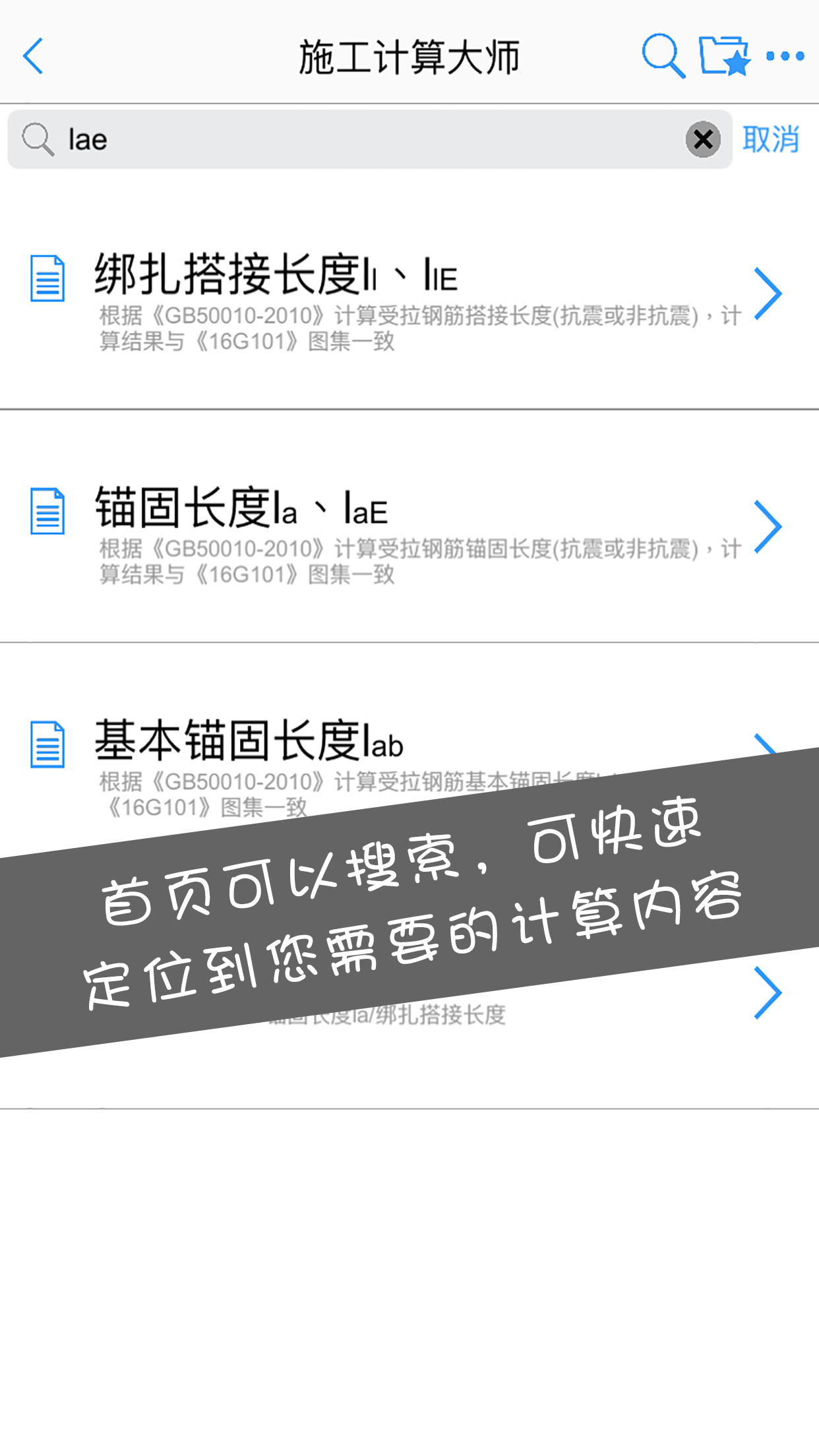Open the 锚固长度la、laE result

tap(409, 526)
